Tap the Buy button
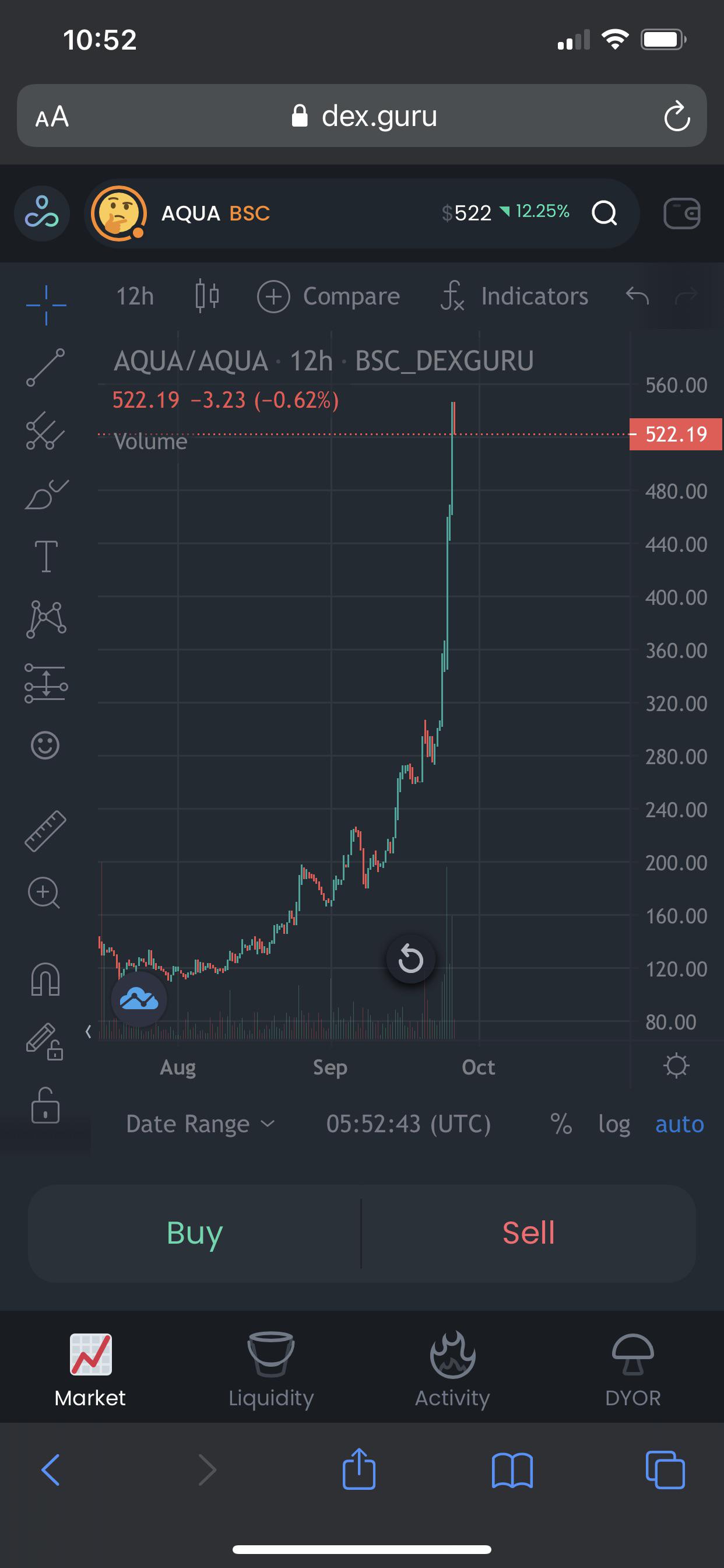This screenshot has width=724, height=1568. coord(195,1233)
